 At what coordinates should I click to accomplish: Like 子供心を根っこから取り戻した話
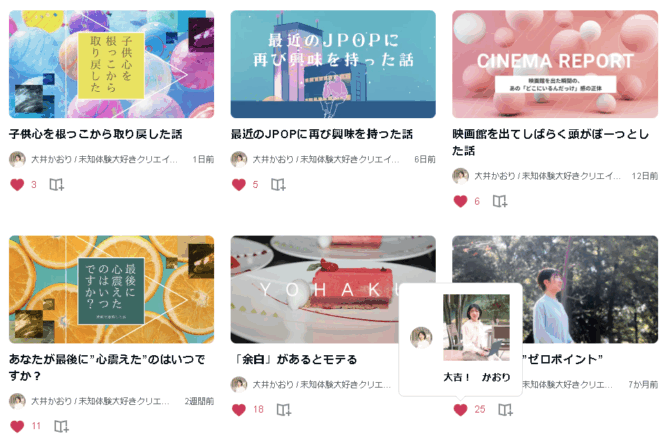tap(17, 184)
